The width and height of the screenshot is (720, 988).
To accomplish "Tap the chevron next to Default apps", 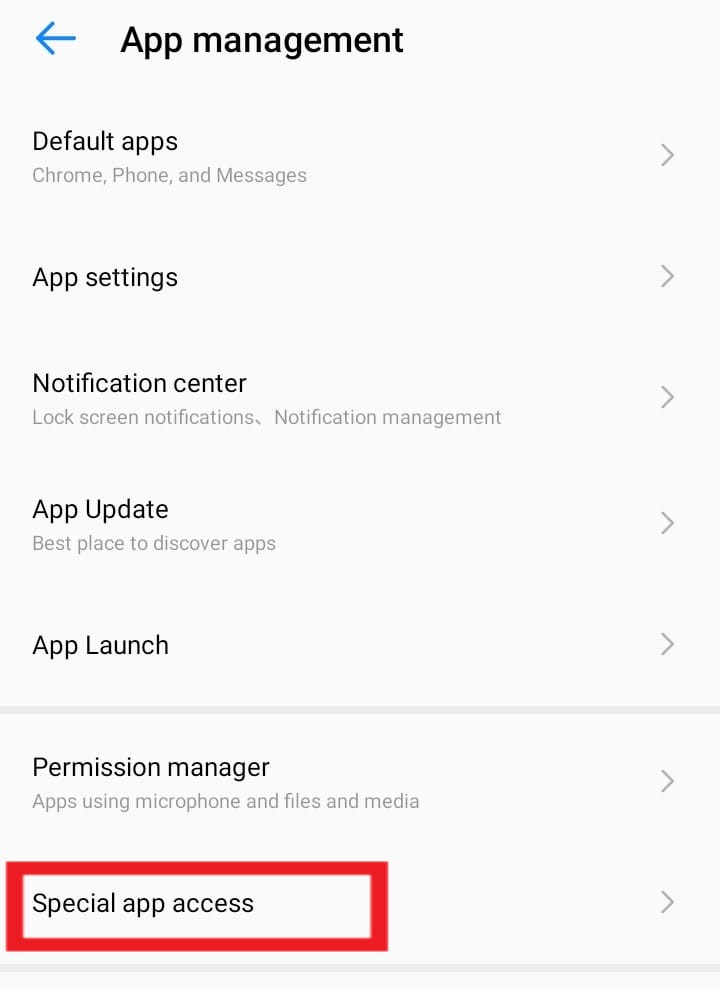I will [667, 155].
